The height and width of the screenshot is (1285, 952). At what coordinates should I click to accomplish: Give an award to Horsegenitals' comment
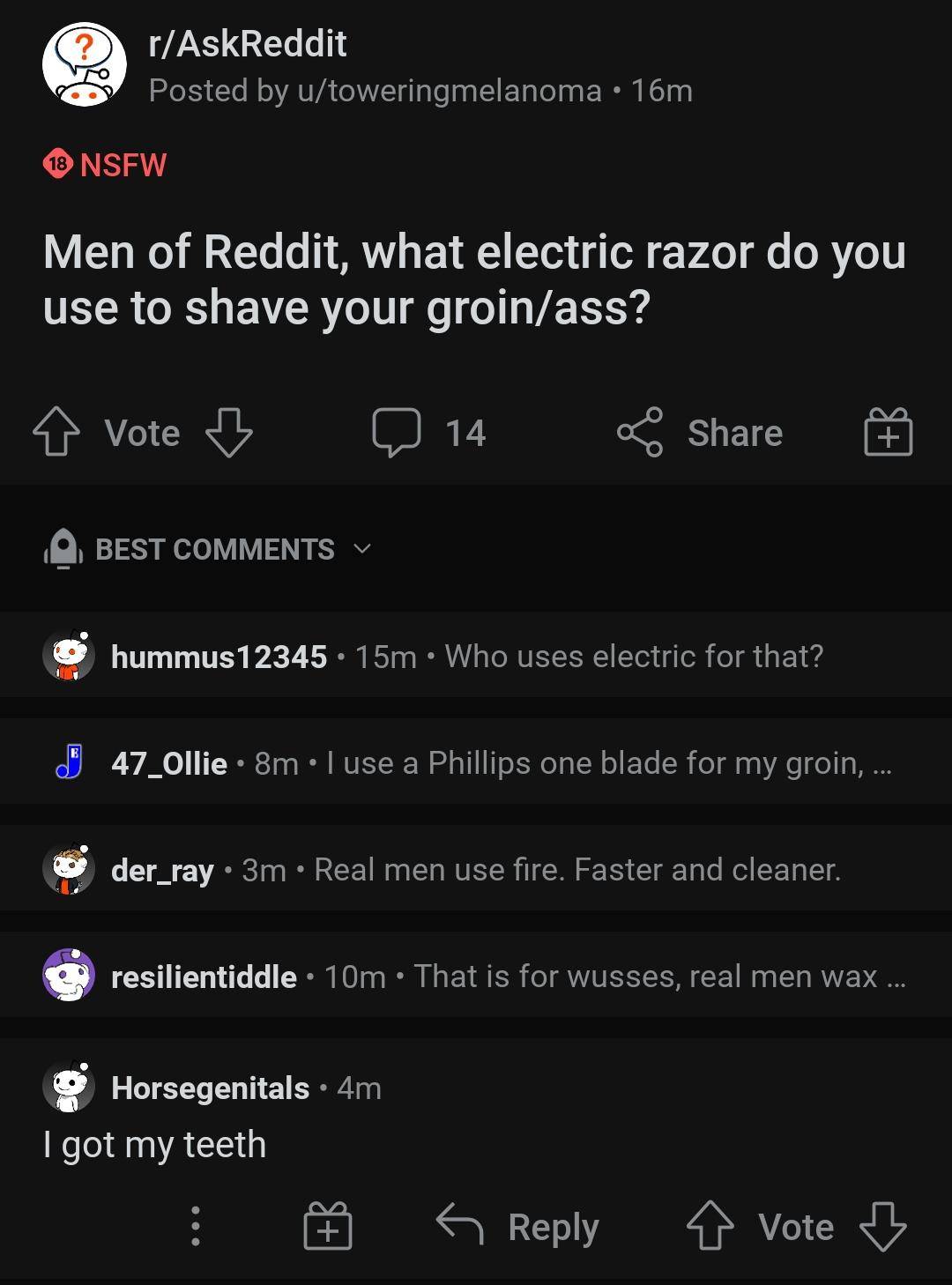[x=327, y=1226]
